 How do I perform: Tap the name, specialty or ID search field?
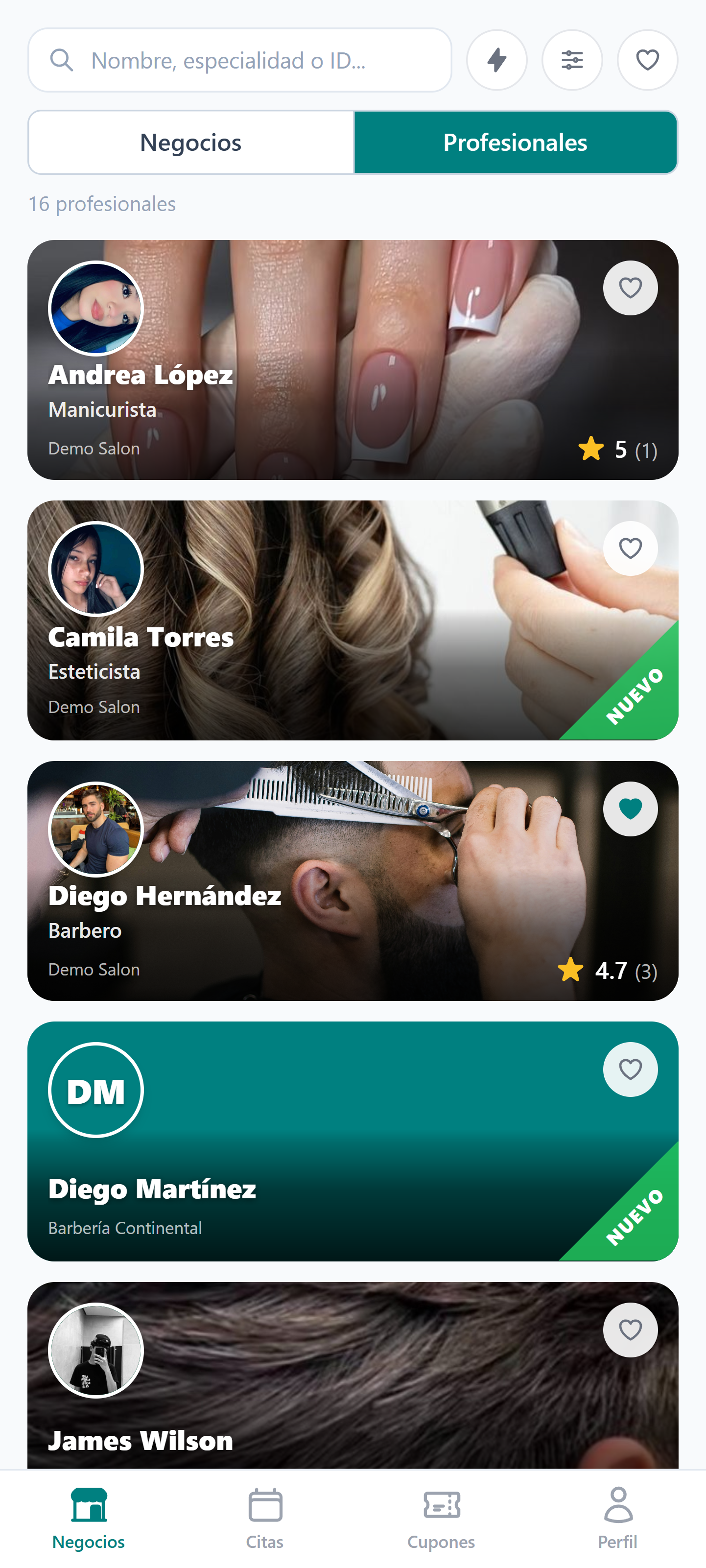240,60
